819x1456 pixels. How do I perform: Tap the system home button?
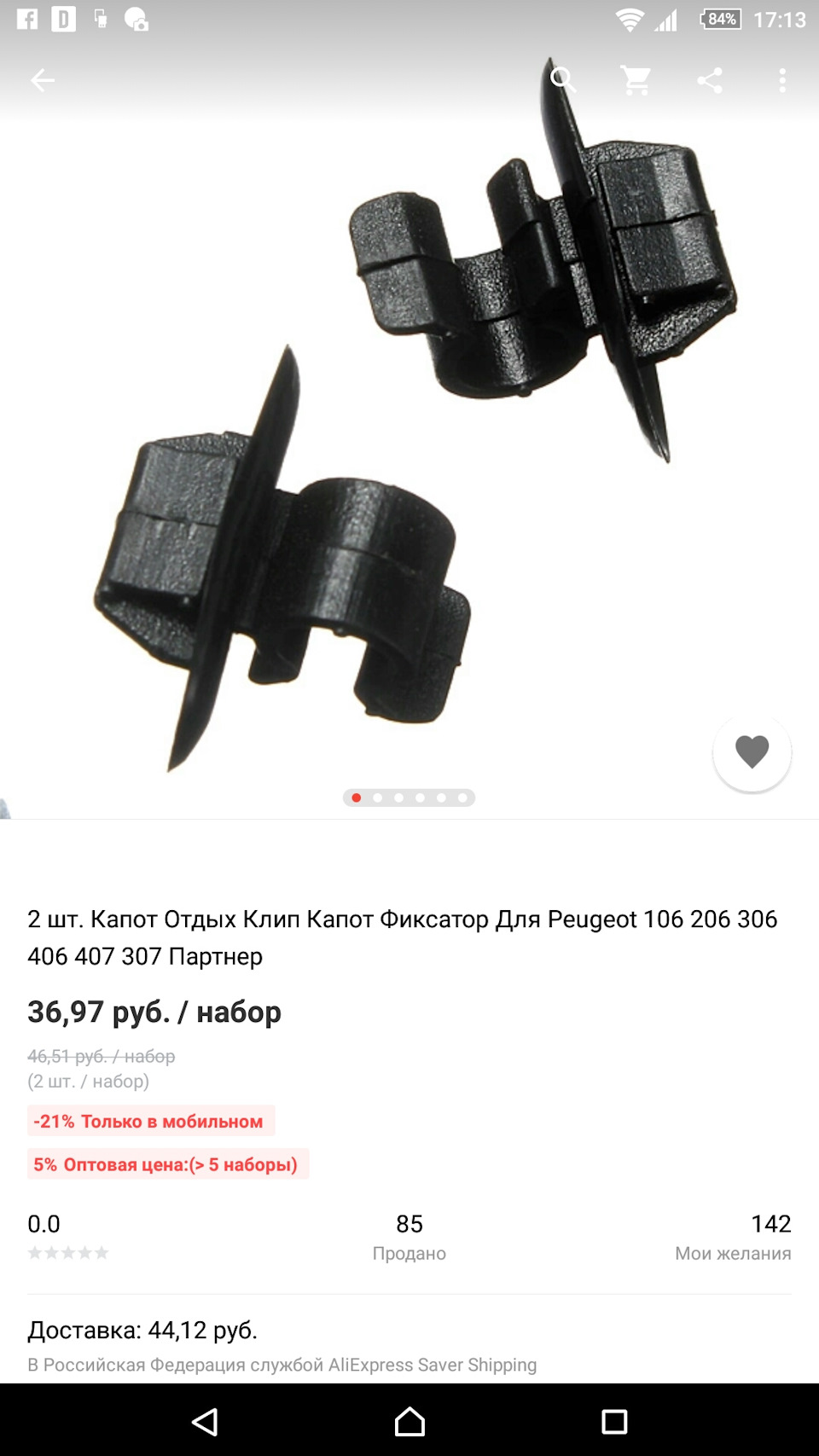[409, 1422]
